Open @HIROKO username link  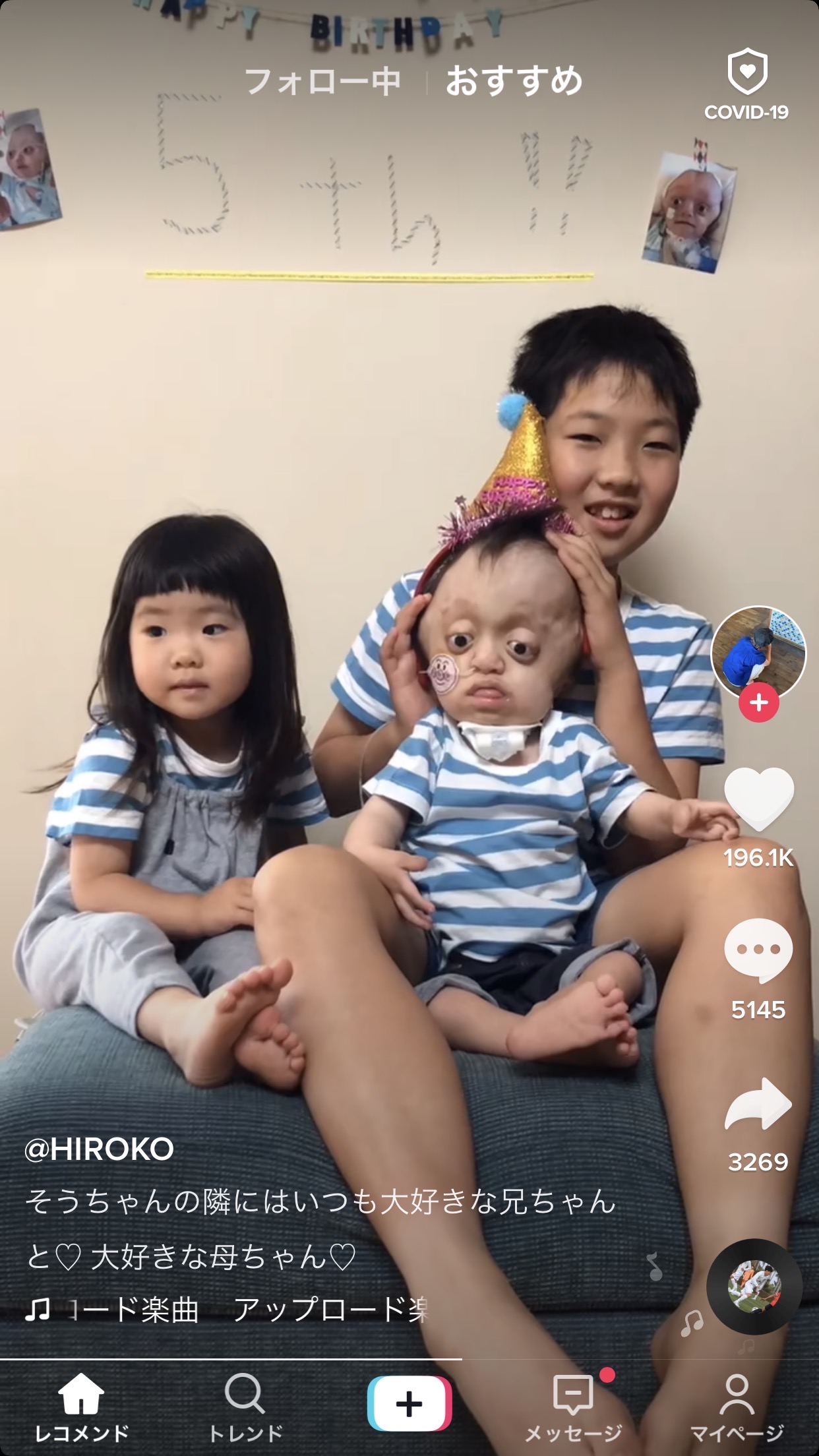click(x=99, y=1149)
